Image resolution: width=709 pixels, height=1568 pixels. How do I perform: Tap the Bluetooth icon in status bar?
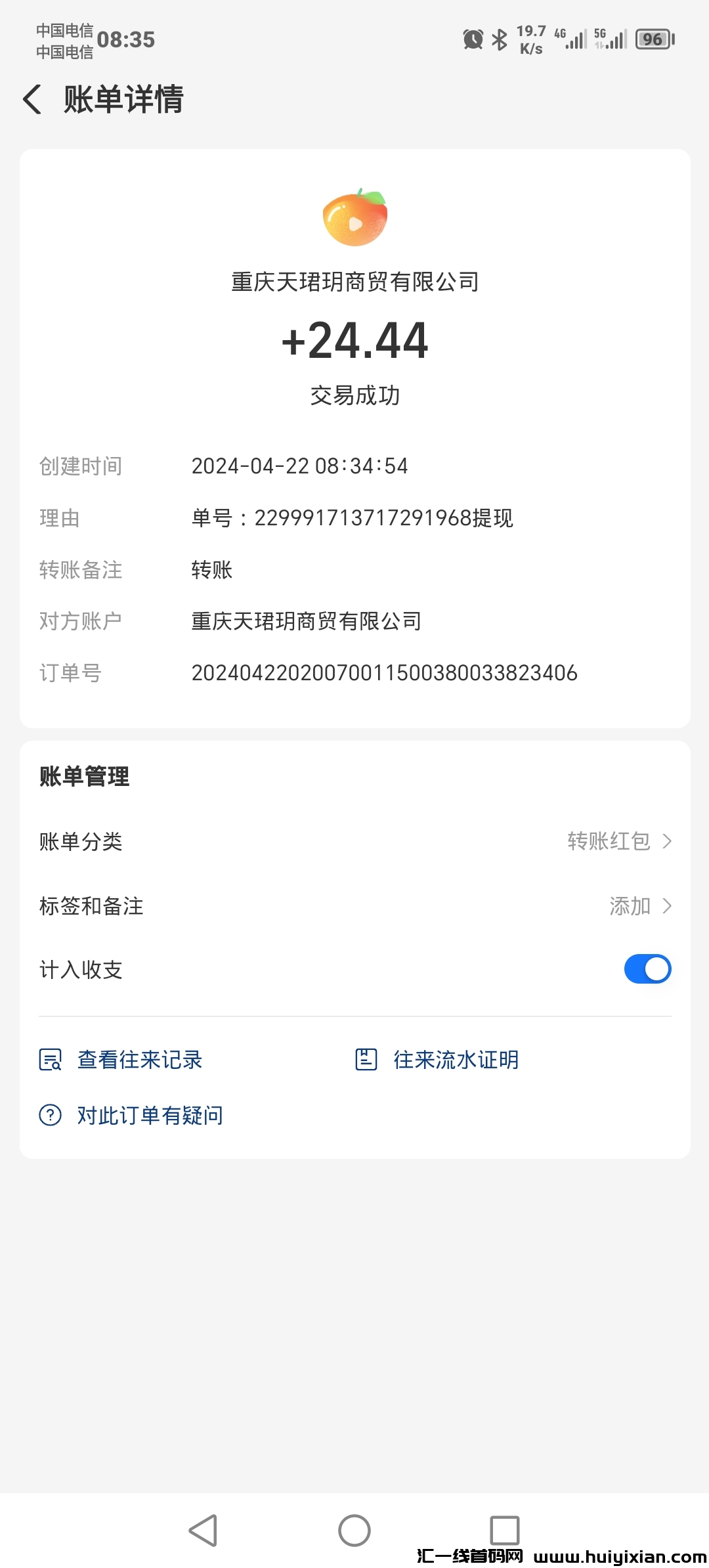(498, 39)
